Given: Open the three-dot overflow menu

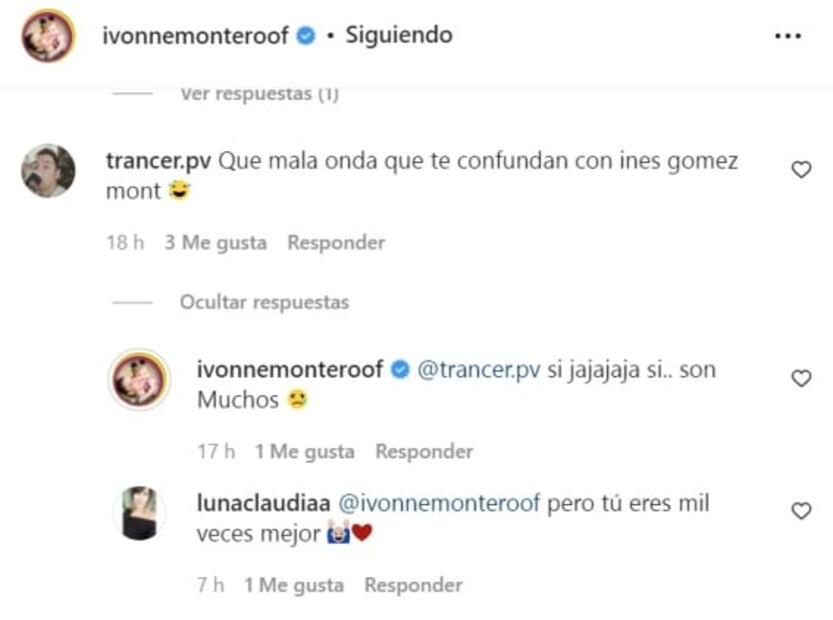Looking at the screenshot, I should point(788,36).
